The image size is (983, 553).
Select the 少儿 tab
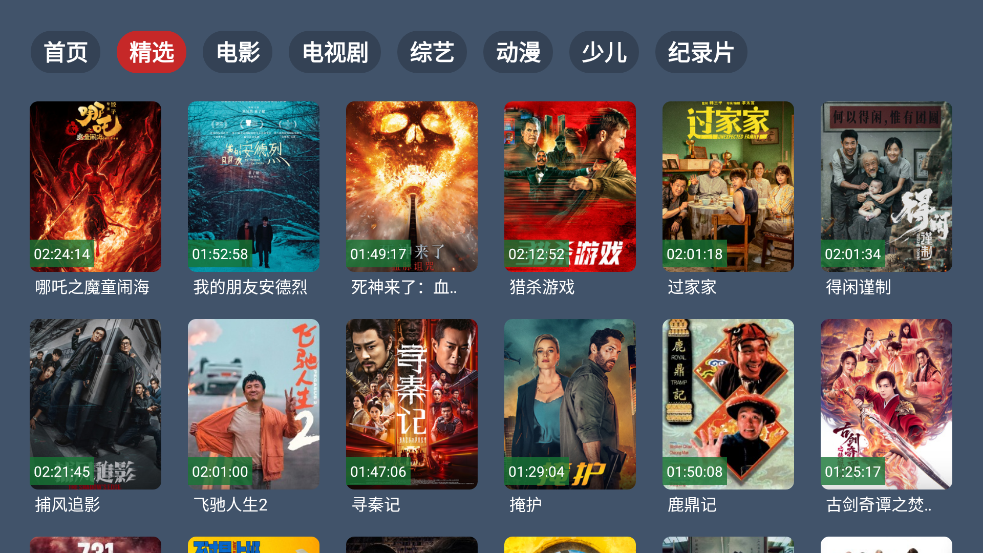pyautogui.click(x=604, y=52)
